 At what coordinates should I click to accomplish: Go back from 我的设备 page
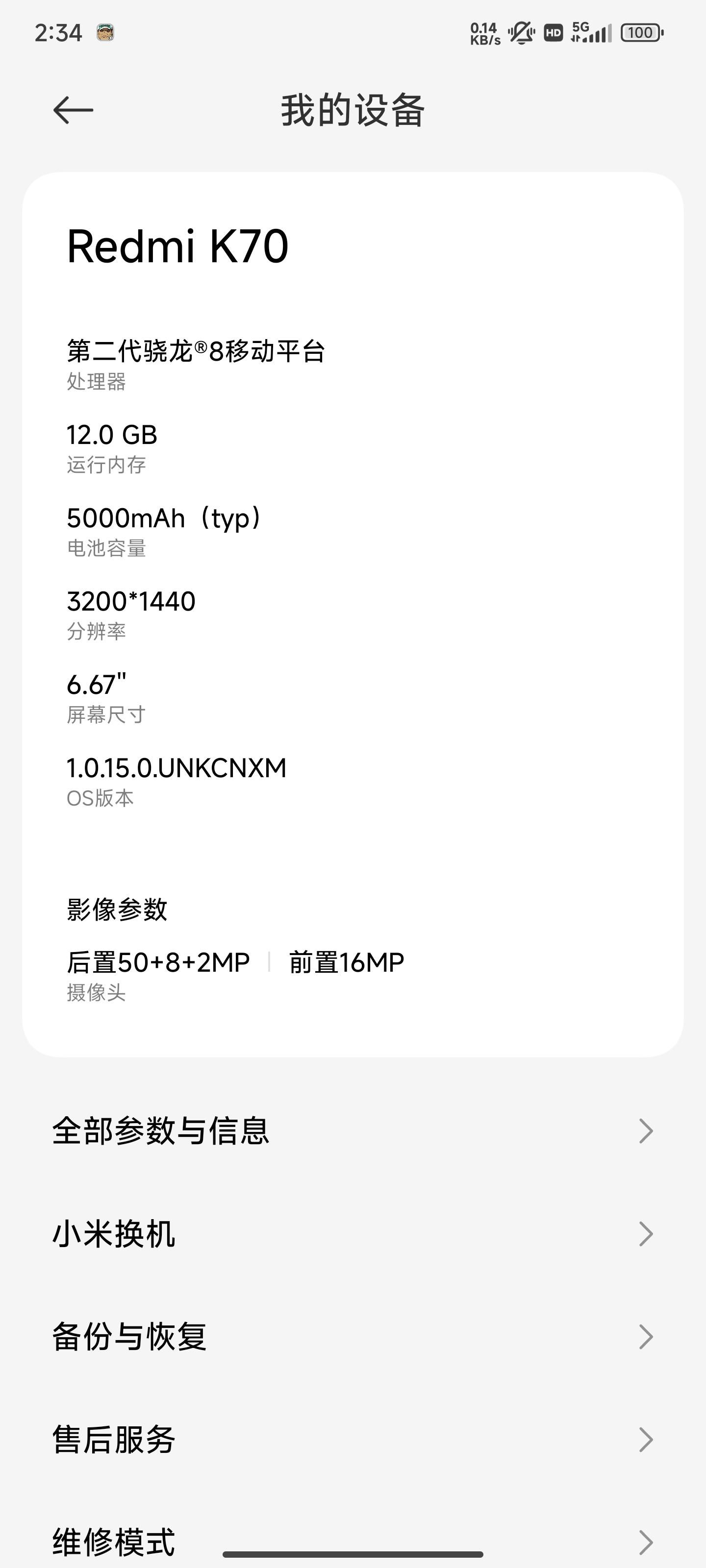point(73,110)
